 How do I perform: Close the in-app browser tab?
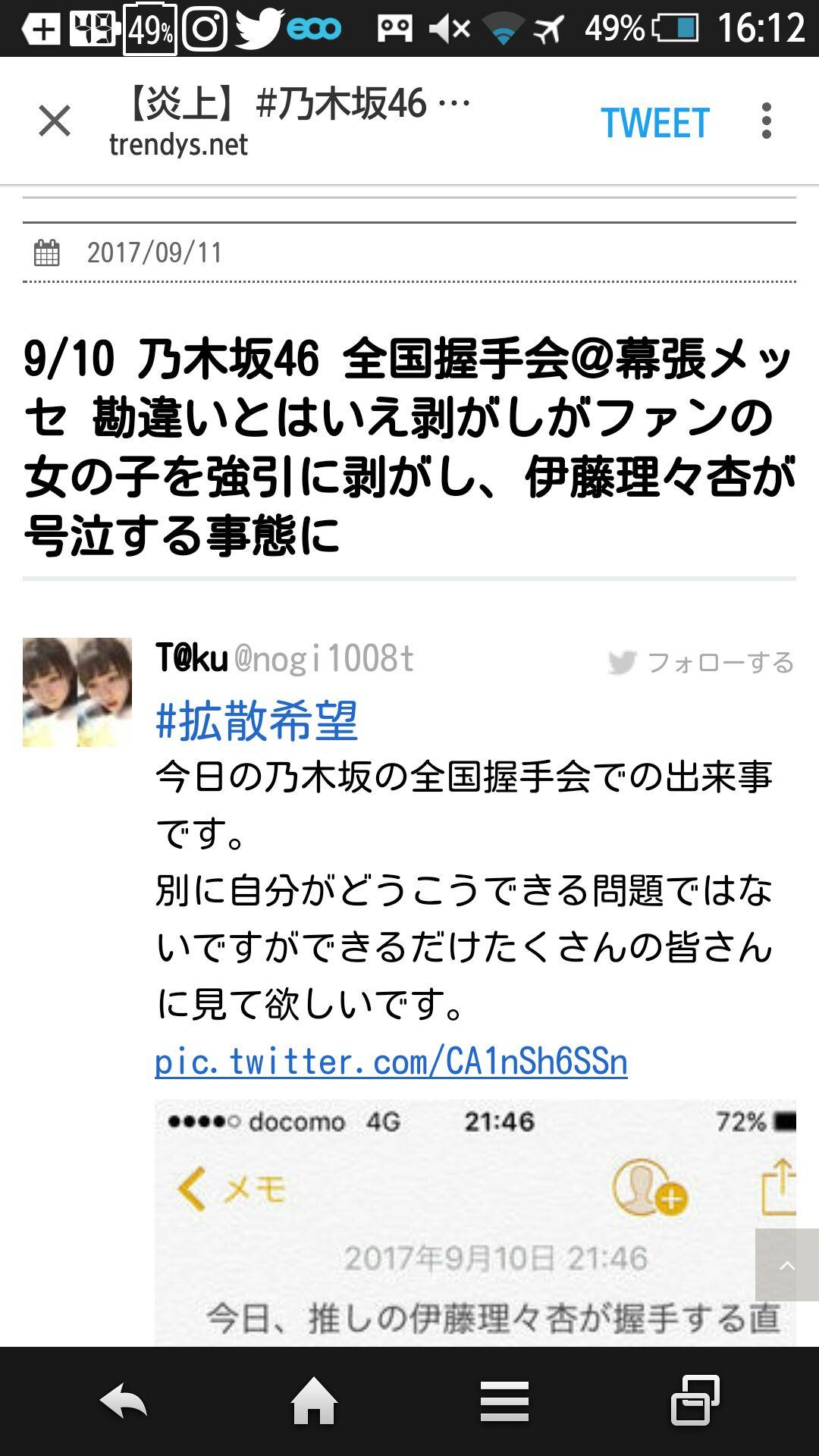pos(55,121)
